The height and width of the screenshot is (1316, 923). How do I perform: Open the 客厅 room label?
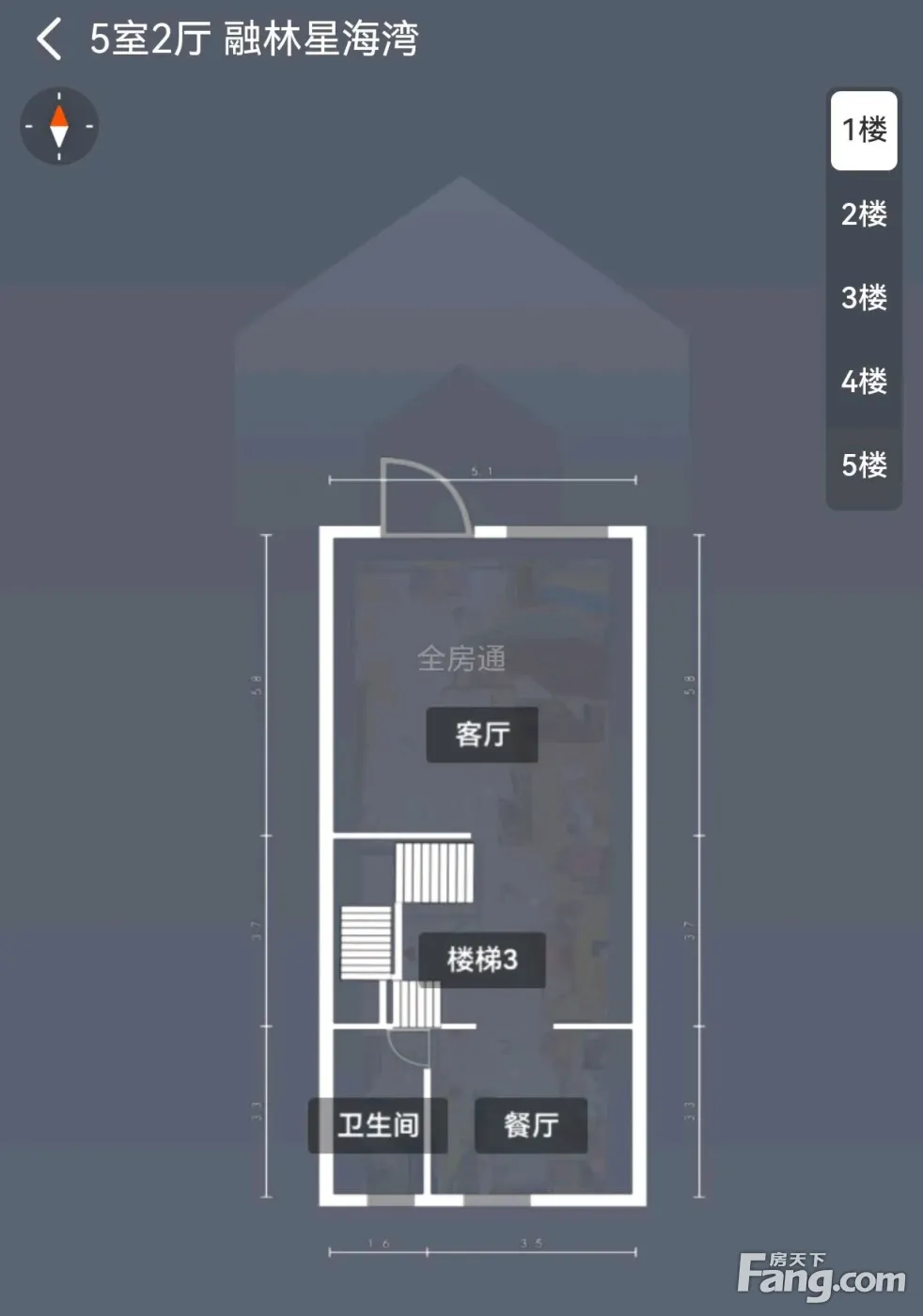tap(482, 734)
